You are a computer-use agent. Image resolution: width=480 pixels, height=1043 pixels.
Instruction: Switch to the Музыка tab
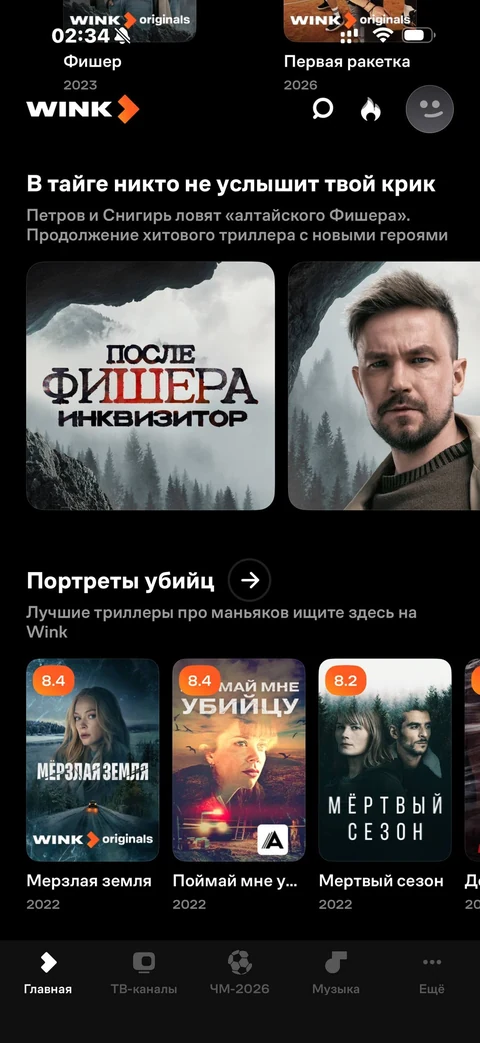(x=336, y=973)
